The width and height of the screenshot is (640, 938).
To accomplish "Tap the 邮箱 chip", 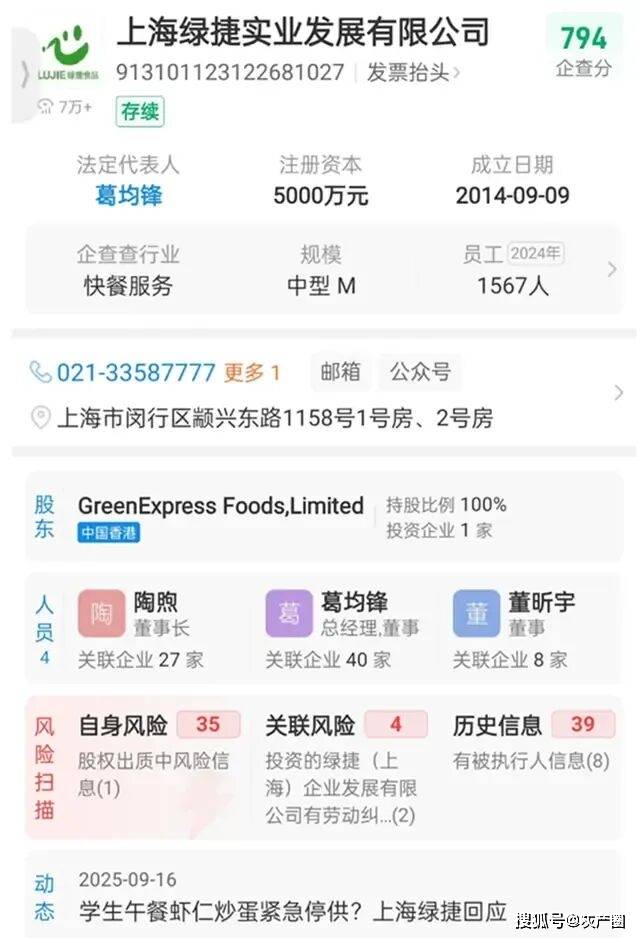I will pyautogui.click(x=340, y=373).
